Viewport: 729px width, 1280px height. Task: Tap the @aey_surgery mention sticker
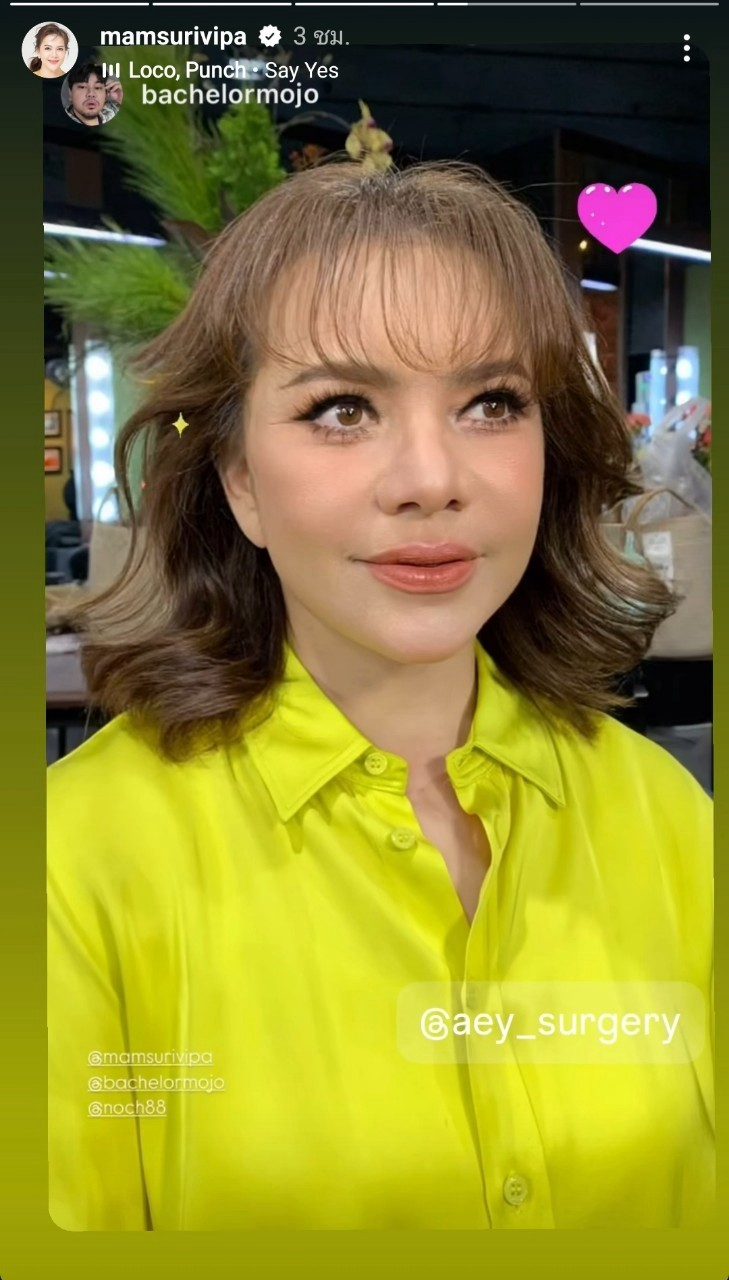click(550, 1023)
